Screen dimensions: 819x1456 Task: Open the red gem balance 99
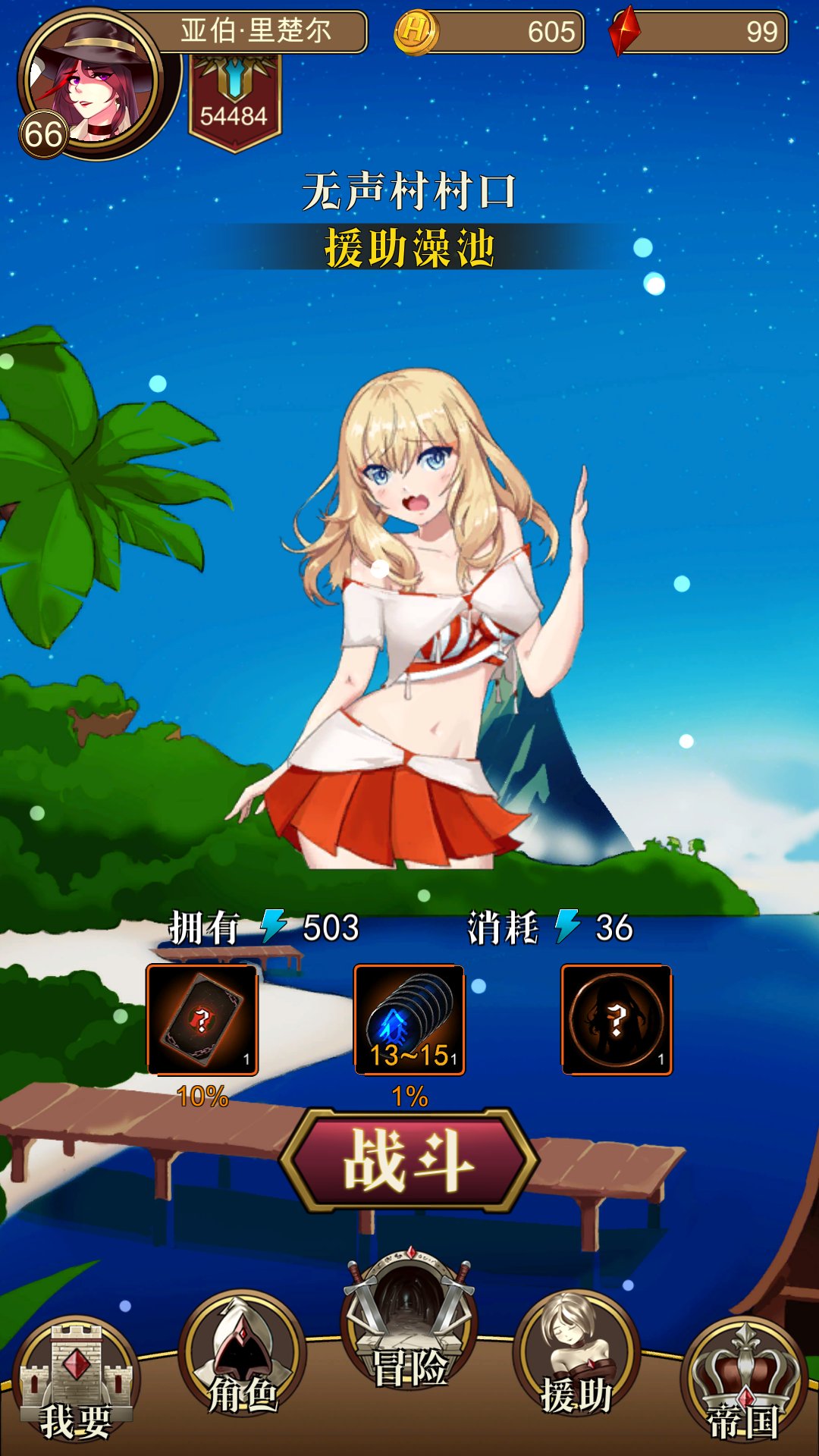click(x=698, y=32)
